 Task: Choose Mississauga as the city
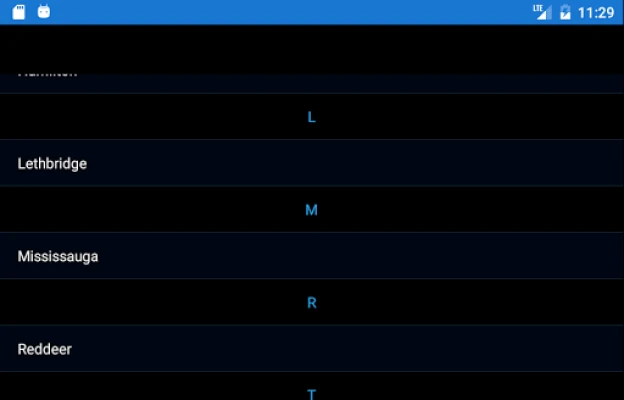coord(58,256)
